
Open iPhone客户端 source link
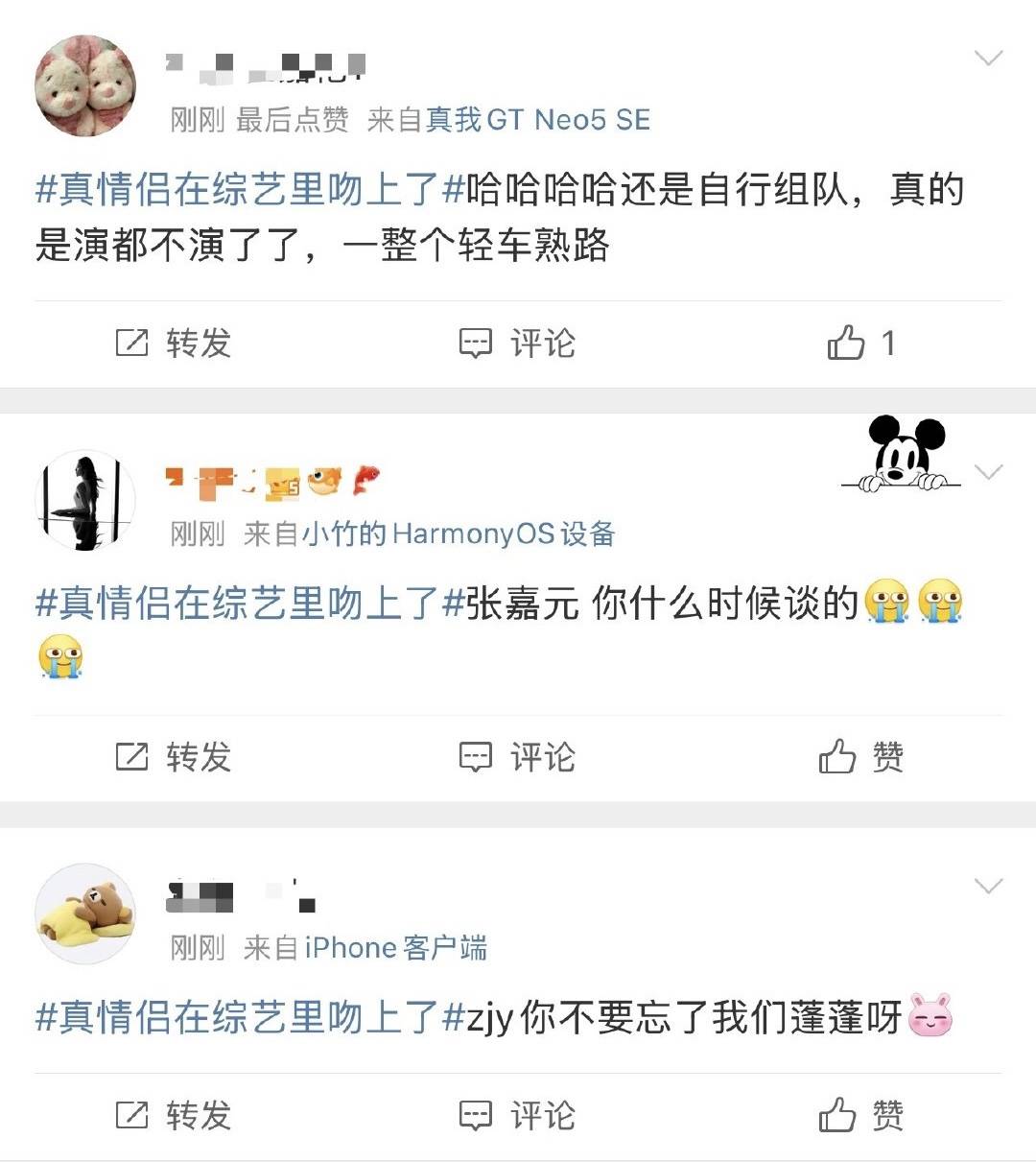[x=395, y=948]
